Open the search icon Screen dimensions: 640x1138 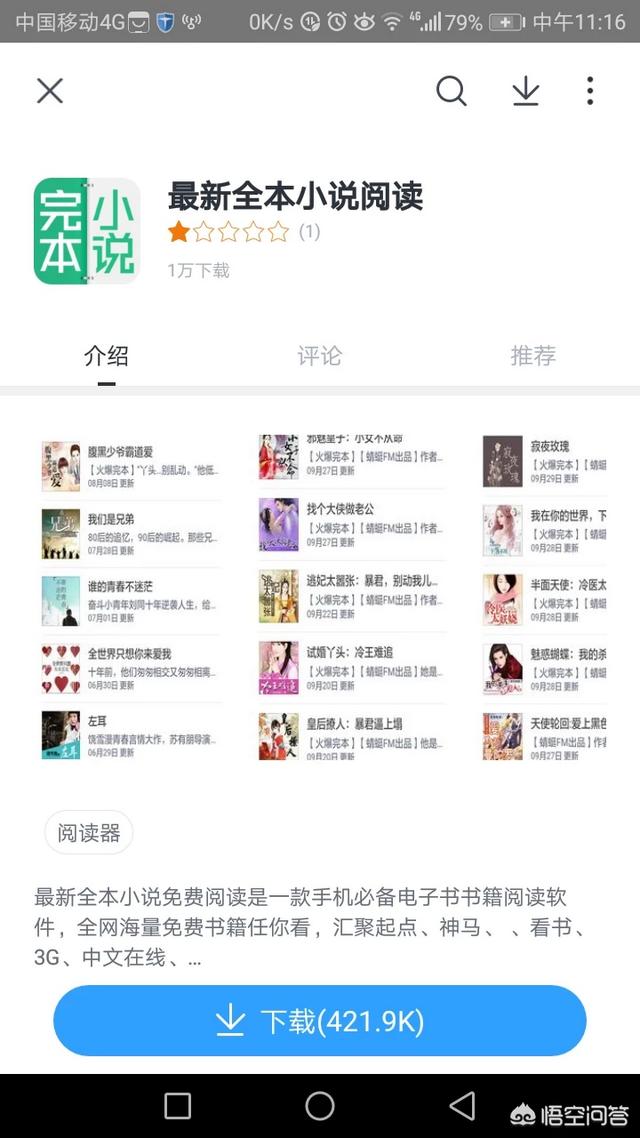tap(451, 91)
